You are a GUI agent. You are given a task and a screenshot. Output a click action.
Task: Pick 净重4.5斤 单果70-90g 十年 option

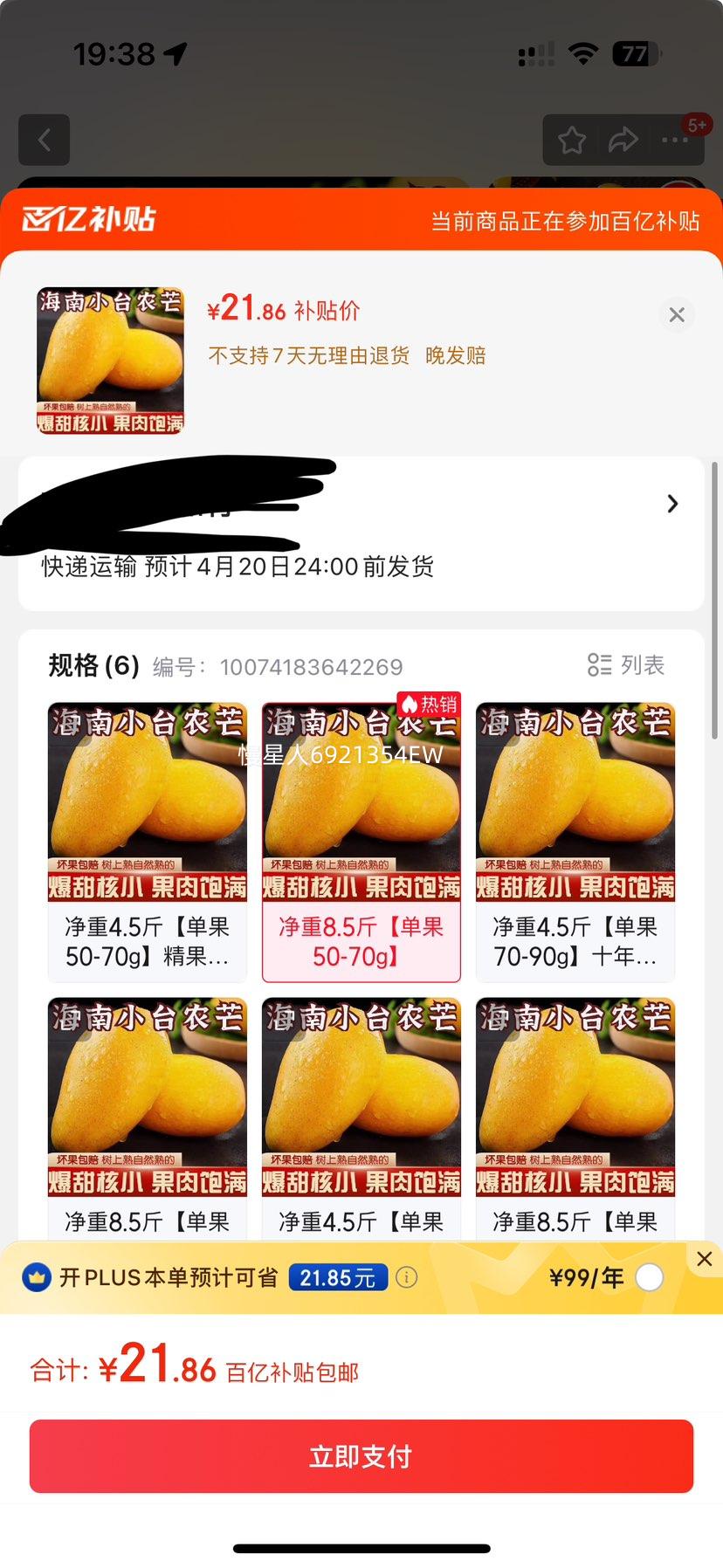[x=575, y=842]
